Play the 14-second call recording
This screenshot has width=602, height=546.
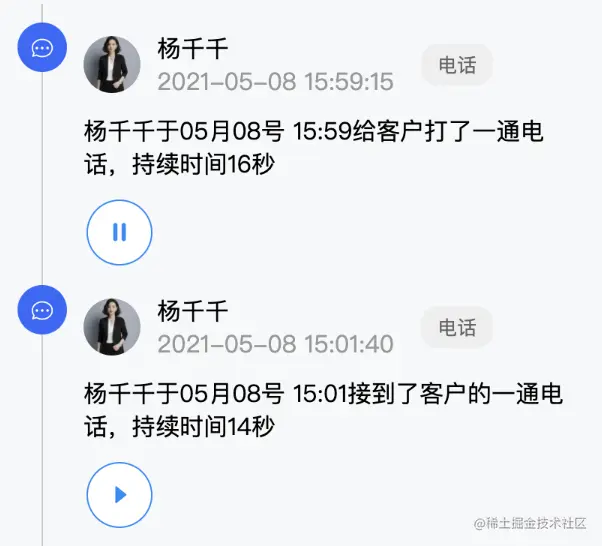pyautogui.click(x=119, y=494)
